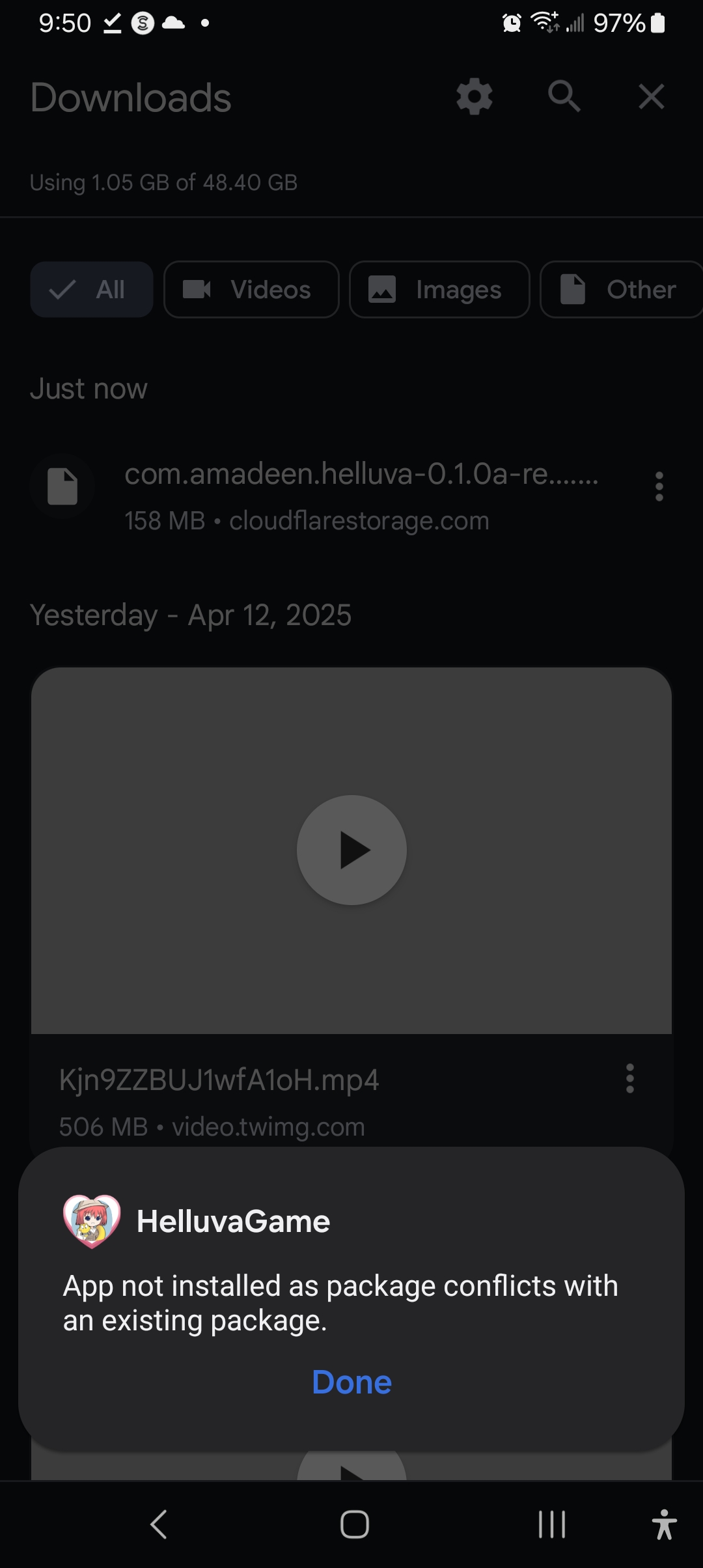This screenshot has width=703, height=1568.
Task: Tap Done in the HelluvaGame dialog
Action: pyautogui.click(x=351, y=1382)
